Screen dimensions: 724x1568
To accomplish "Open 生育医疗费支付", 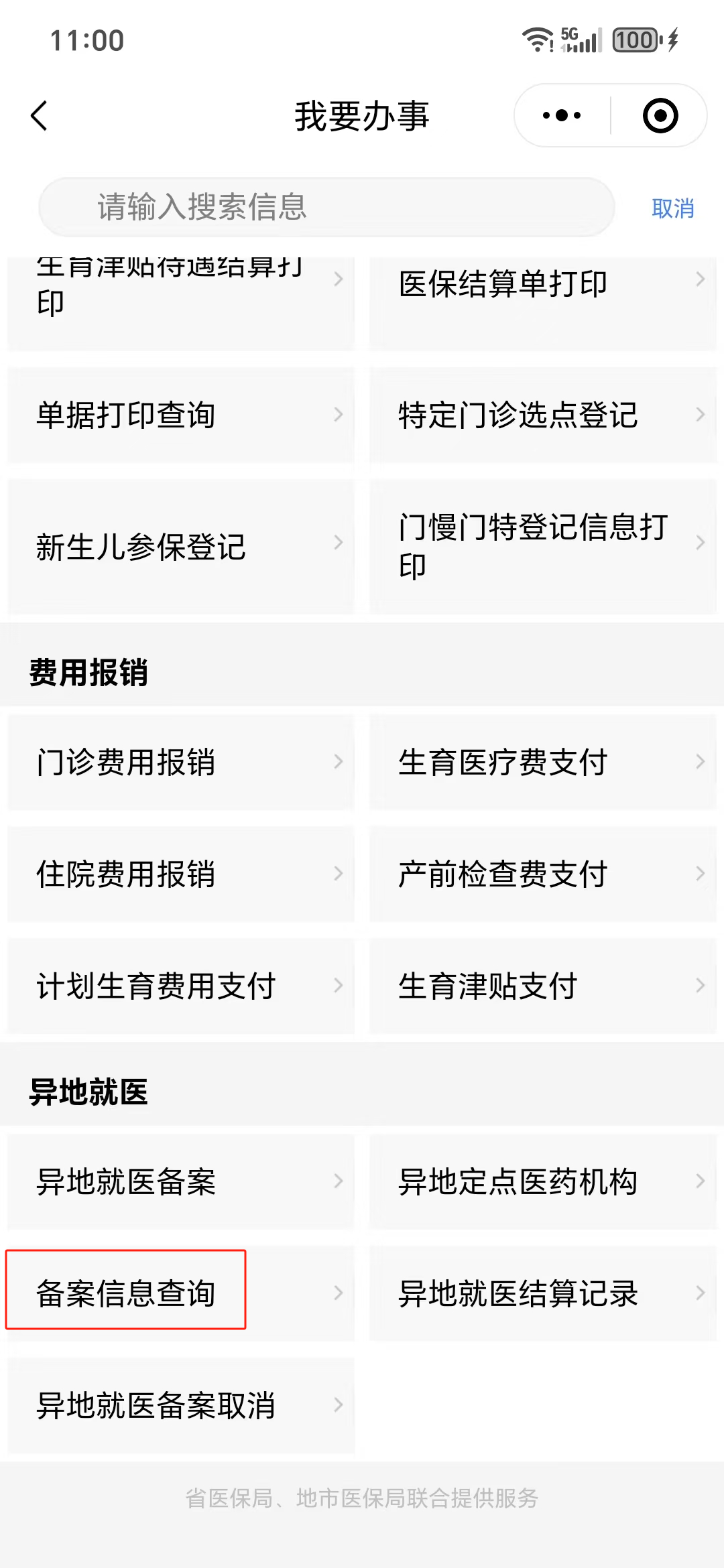I will point(542,763).
